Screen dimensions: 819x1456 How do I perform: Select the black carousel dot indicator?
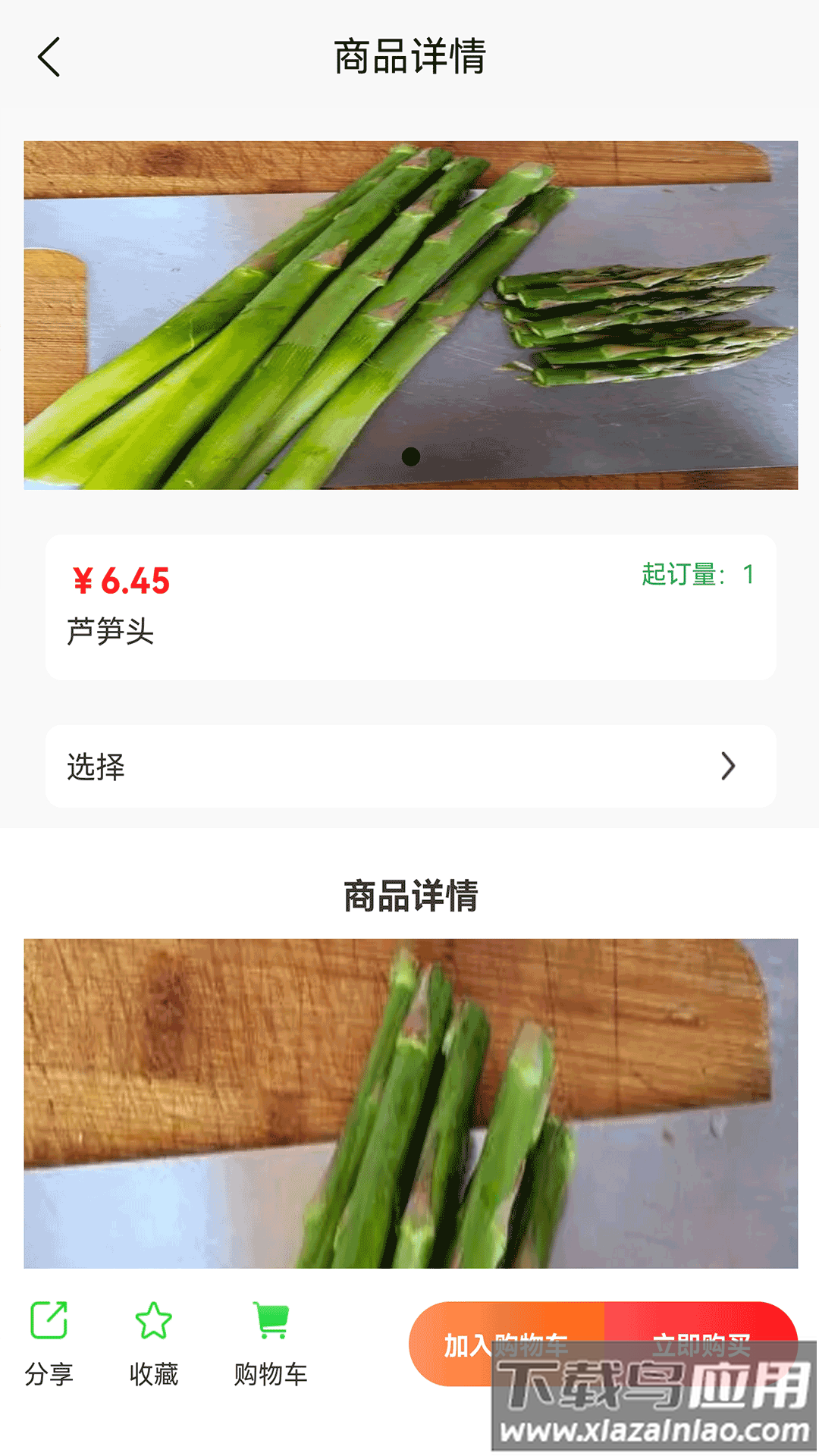(412, 456)
